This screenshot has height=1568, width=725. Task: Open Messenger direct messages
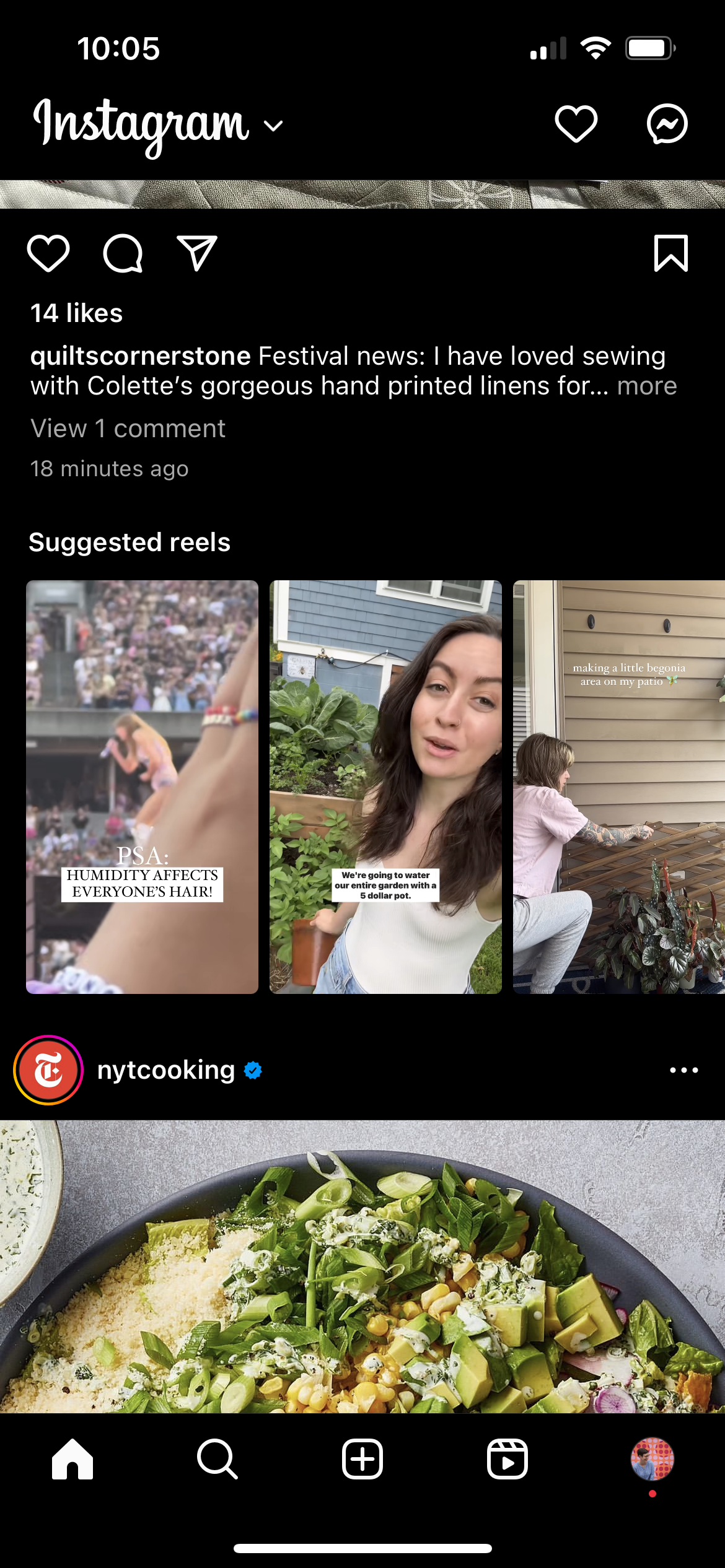[x=667, y=124]
